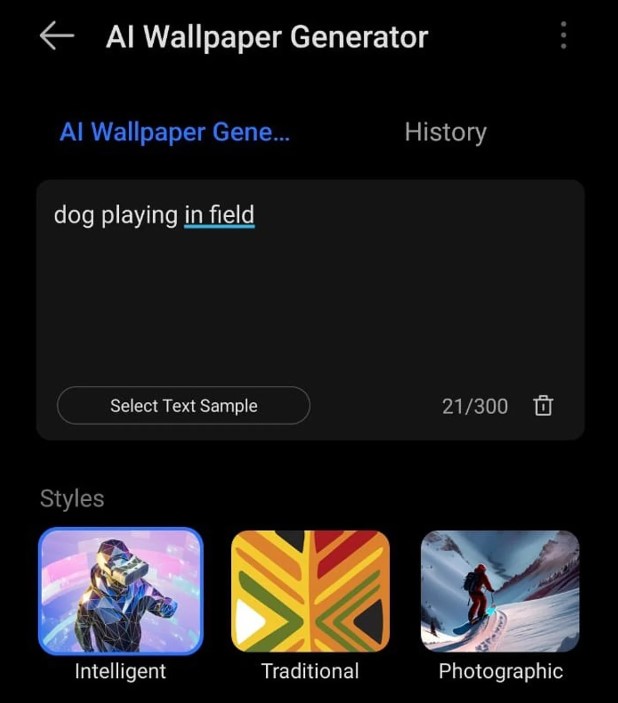
Task: Choose the Intelligent style
Action: point(121,591)
